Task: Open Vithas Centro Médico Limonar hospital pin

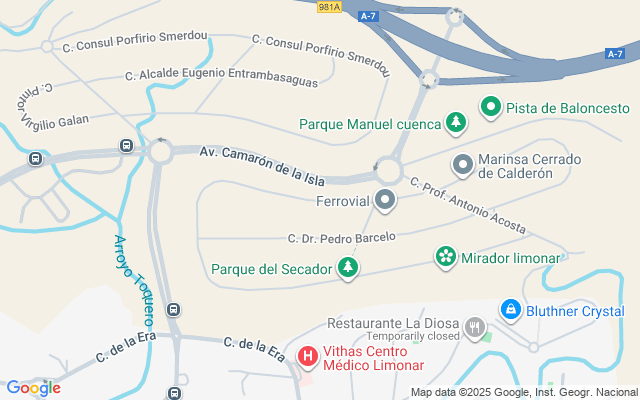Action: (309, 355)
